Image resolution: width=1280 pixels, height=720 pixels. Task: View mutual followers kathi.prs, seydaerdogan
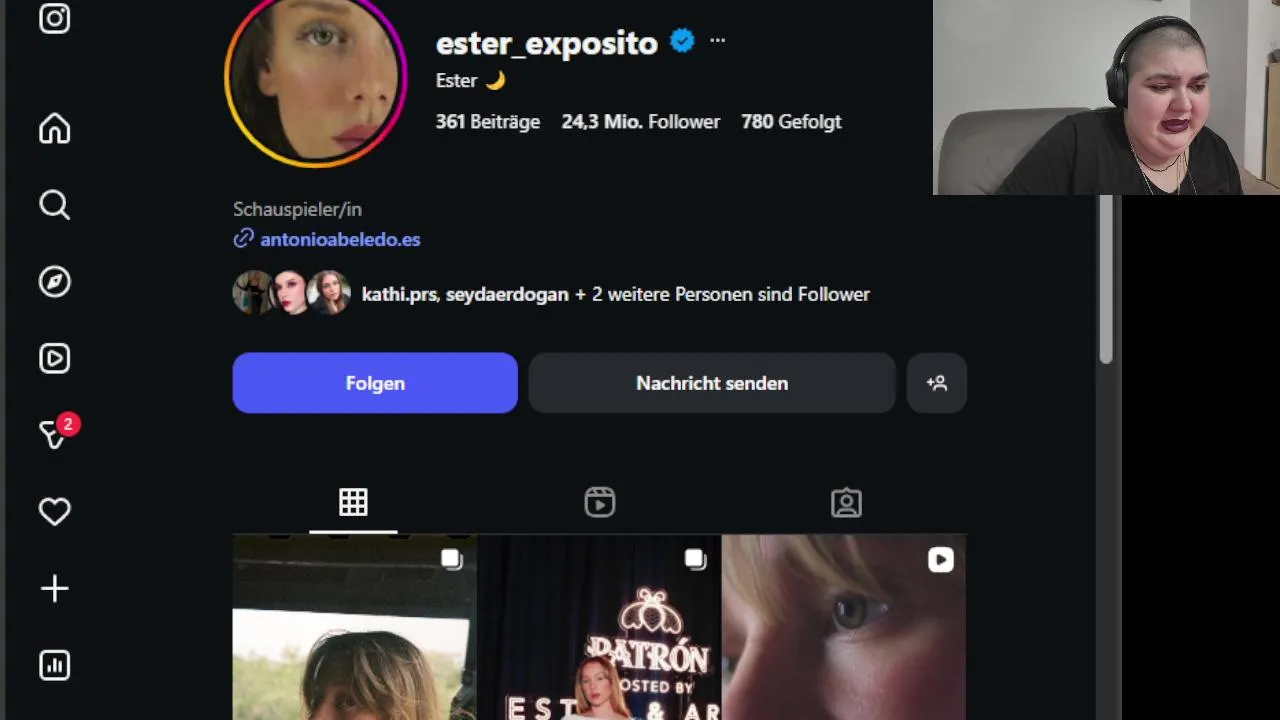(x=614, y=294)
